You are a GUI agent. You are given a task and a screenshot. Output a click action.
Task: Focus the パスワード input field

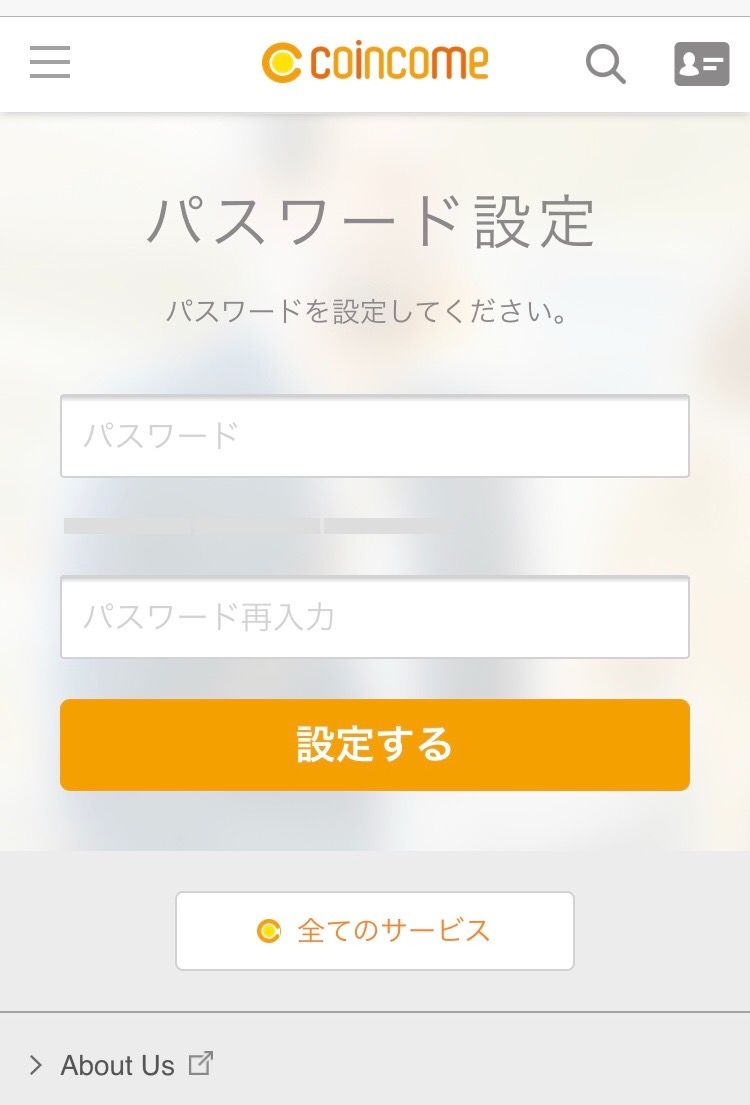pos(375,436)
